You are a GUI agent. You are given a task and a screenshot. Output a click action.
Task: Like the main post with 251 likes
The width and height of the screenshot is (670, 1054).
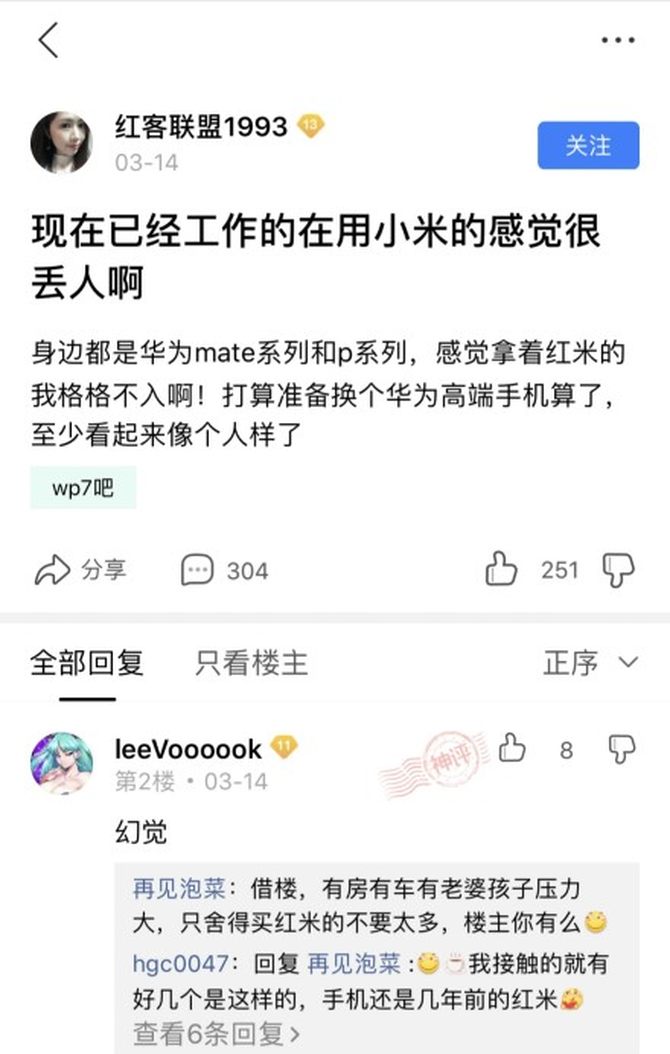[x=502, y=569]
